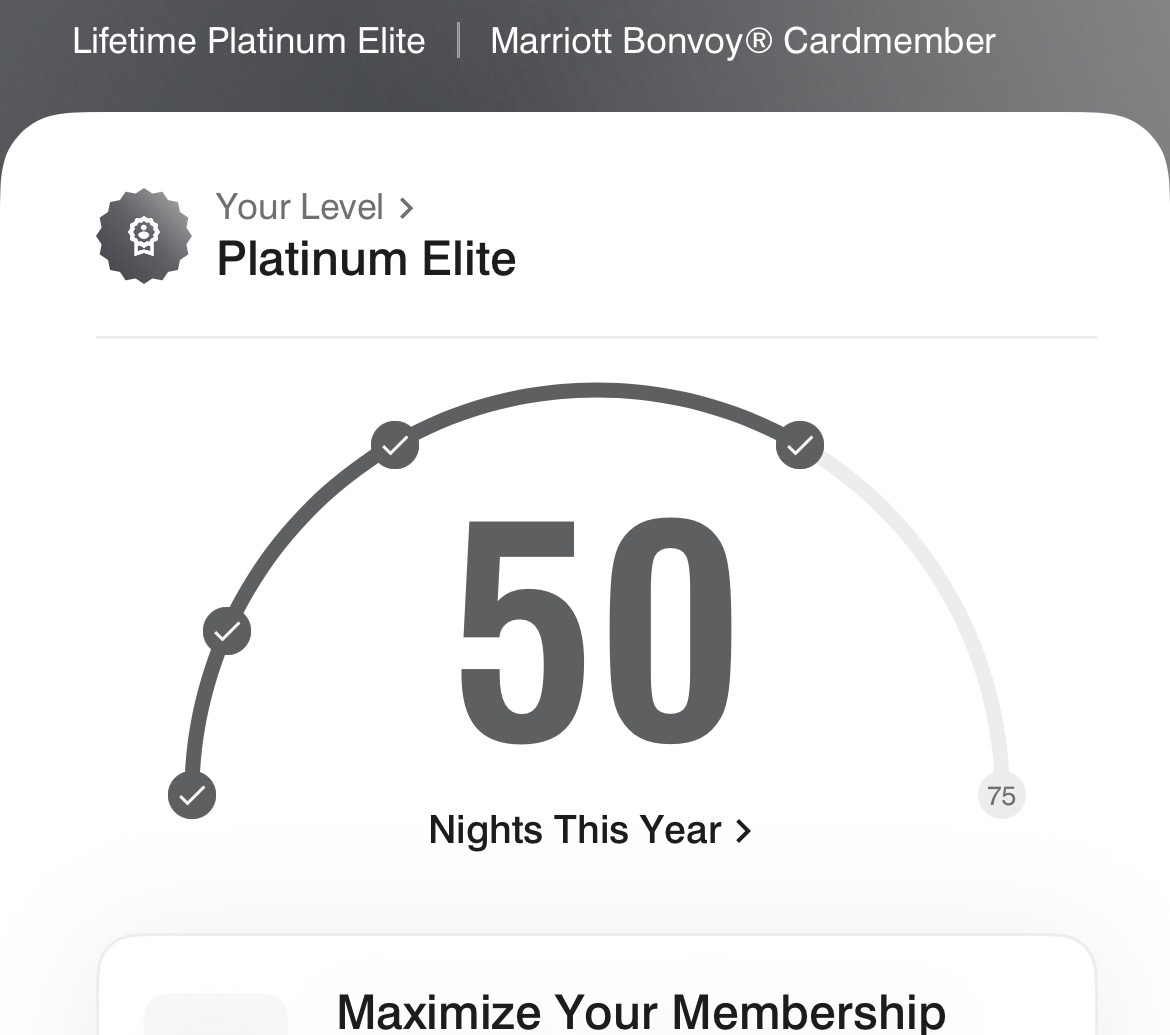View Nights This Year breakdown
1170x1035 pixels.
click(x=589, y=830)
